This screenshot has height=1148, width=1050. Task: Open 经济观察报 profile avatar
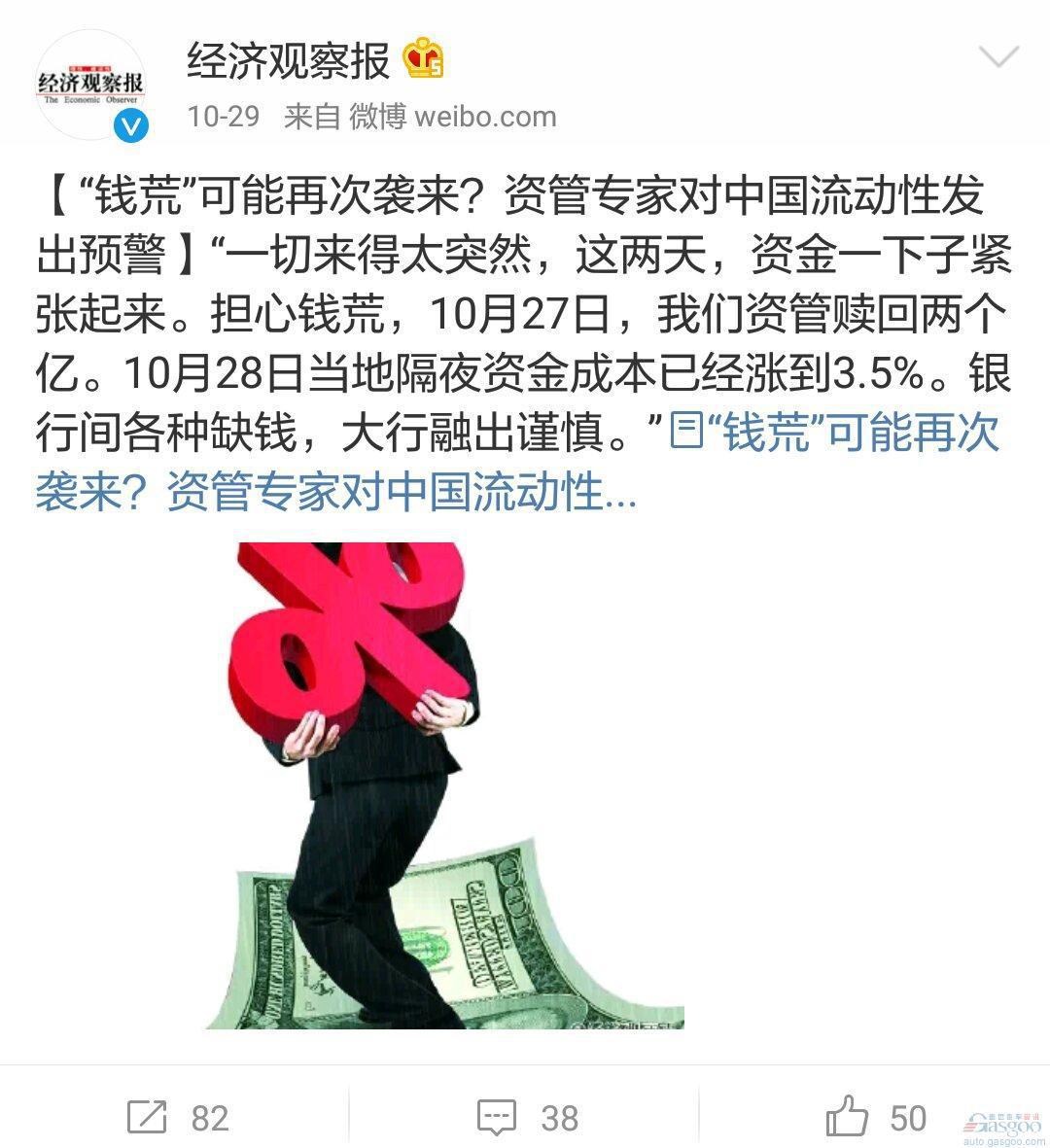click(90, 86)
